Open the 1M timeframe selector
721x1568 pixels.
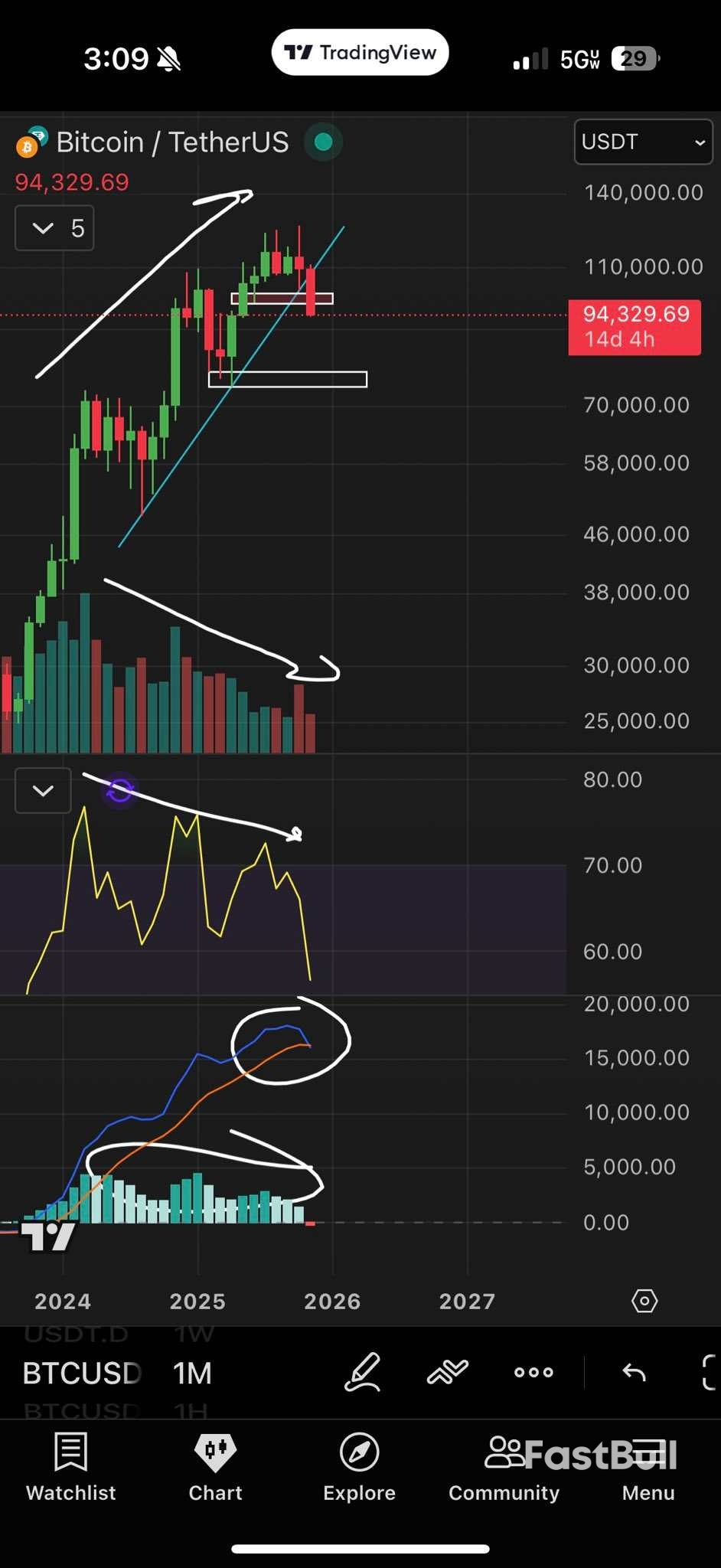193,1373
